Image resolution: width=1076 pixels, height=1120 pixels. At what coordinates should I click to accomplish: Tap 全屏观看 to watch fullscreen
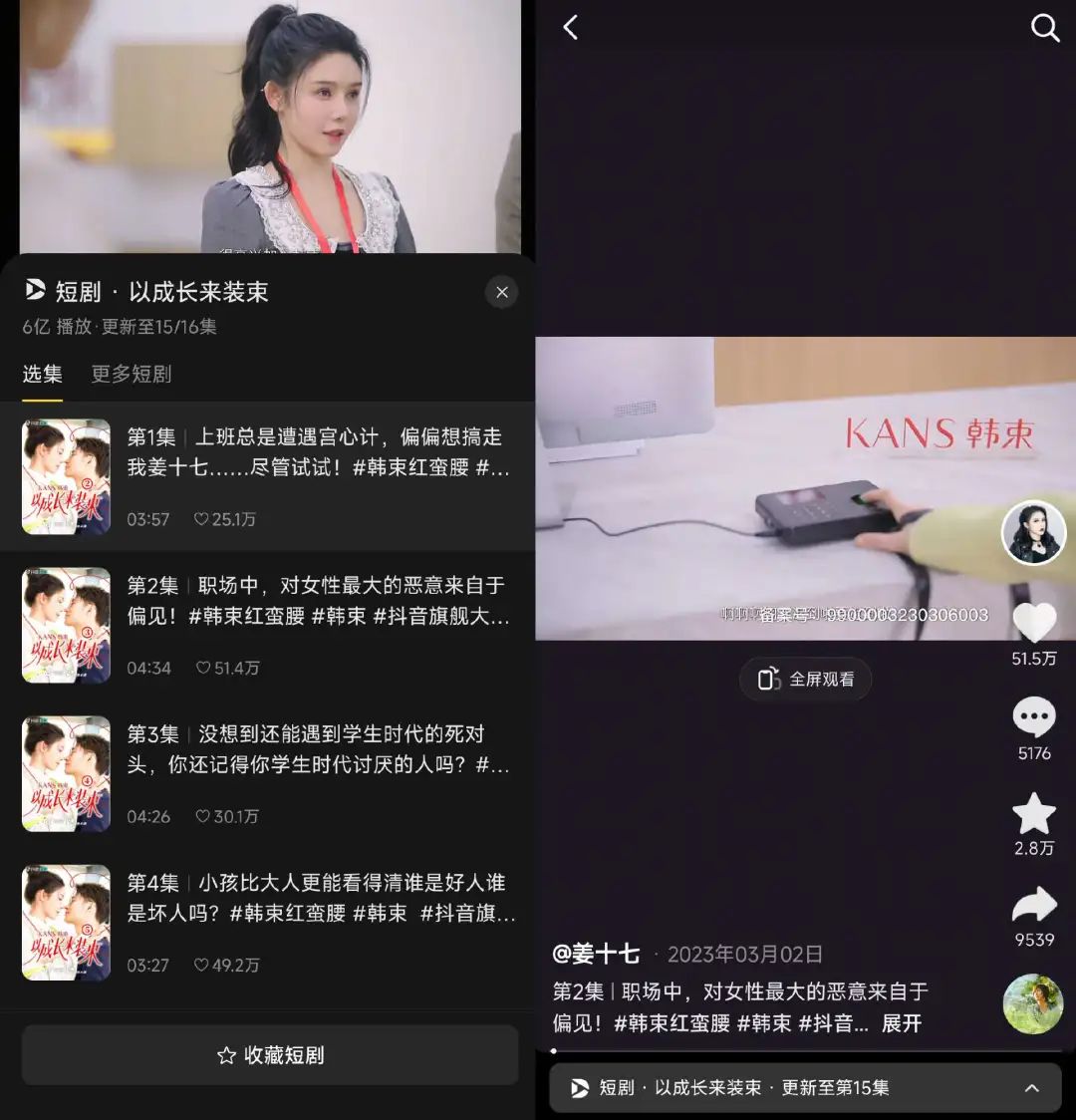pos(805,679)
